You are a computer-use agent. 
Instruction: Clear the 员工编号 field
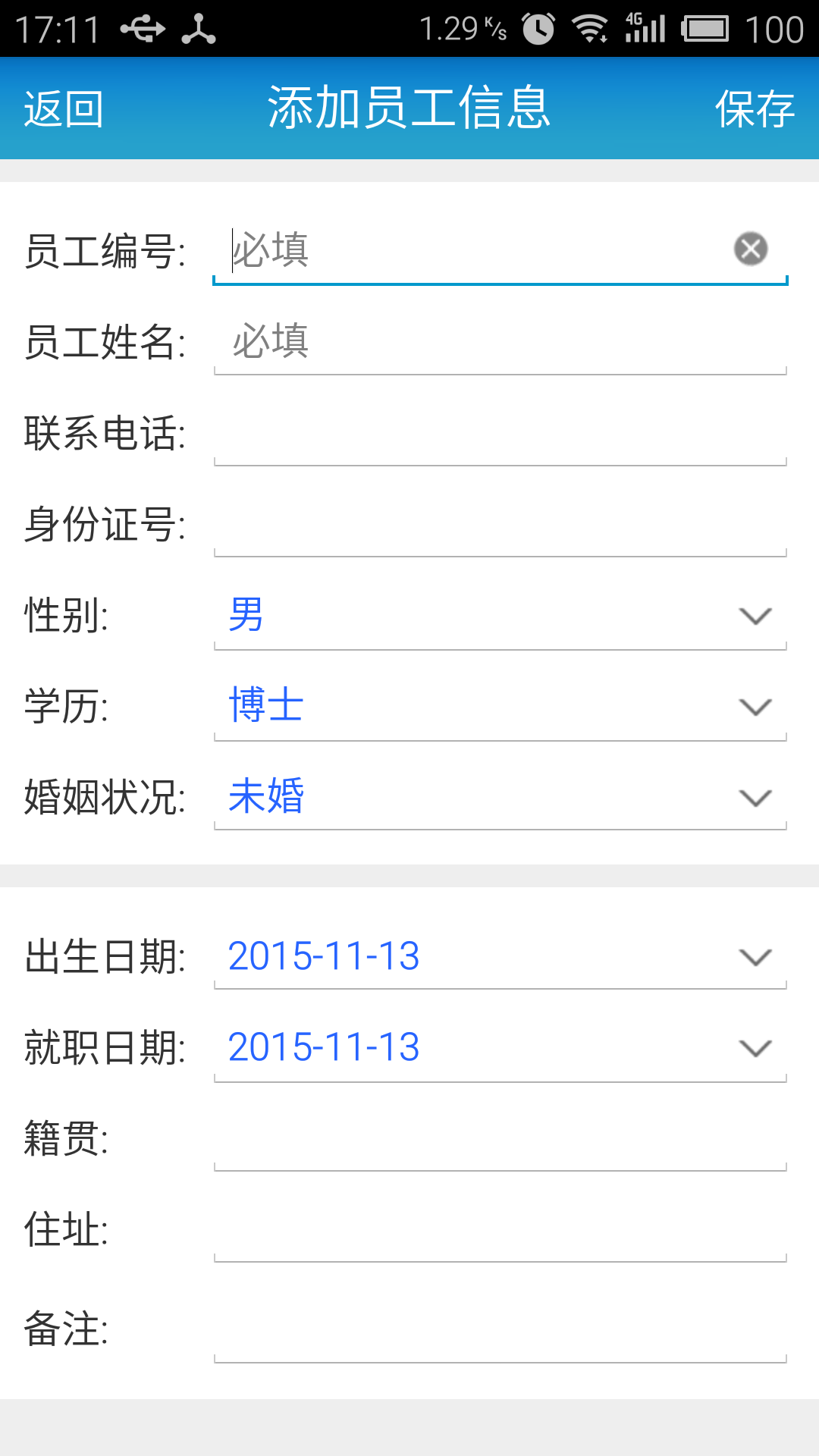(x=751, y=249)
